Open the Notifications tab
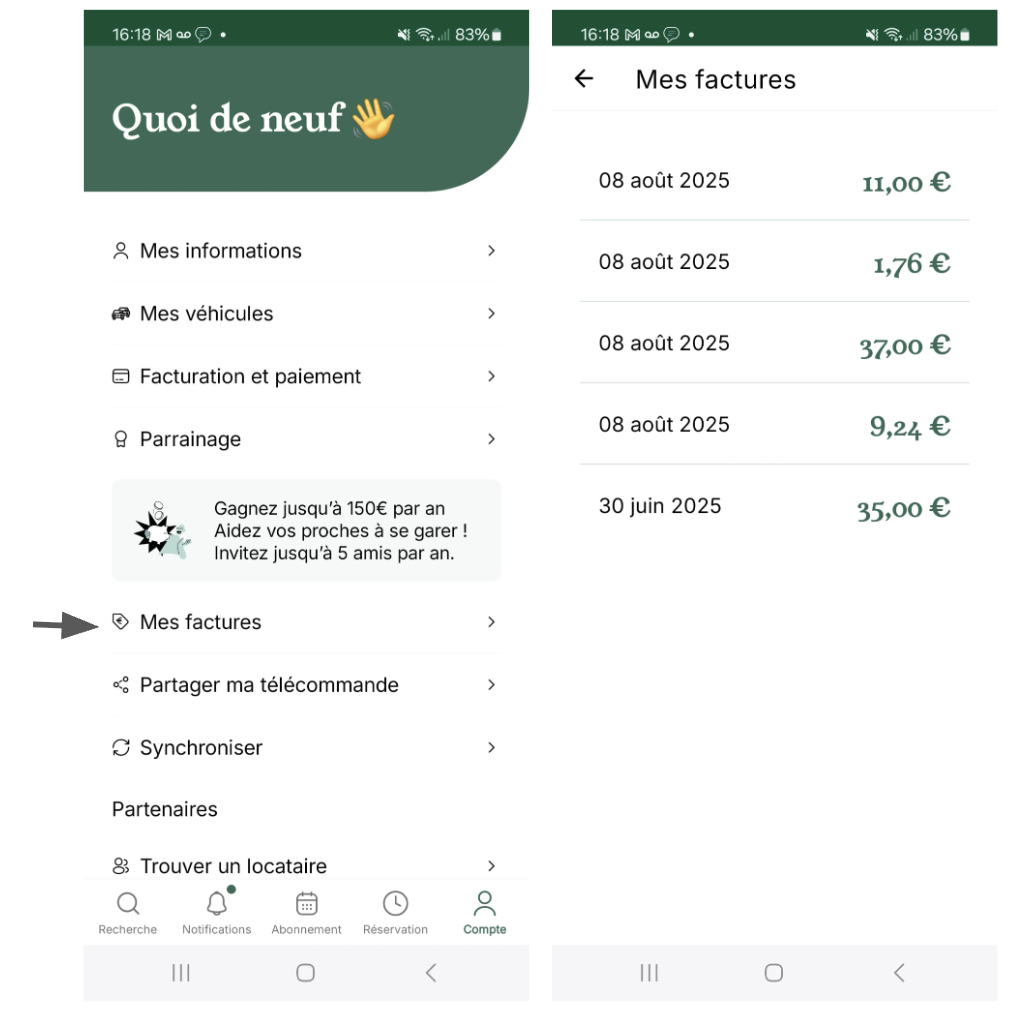 click(216, 913)
